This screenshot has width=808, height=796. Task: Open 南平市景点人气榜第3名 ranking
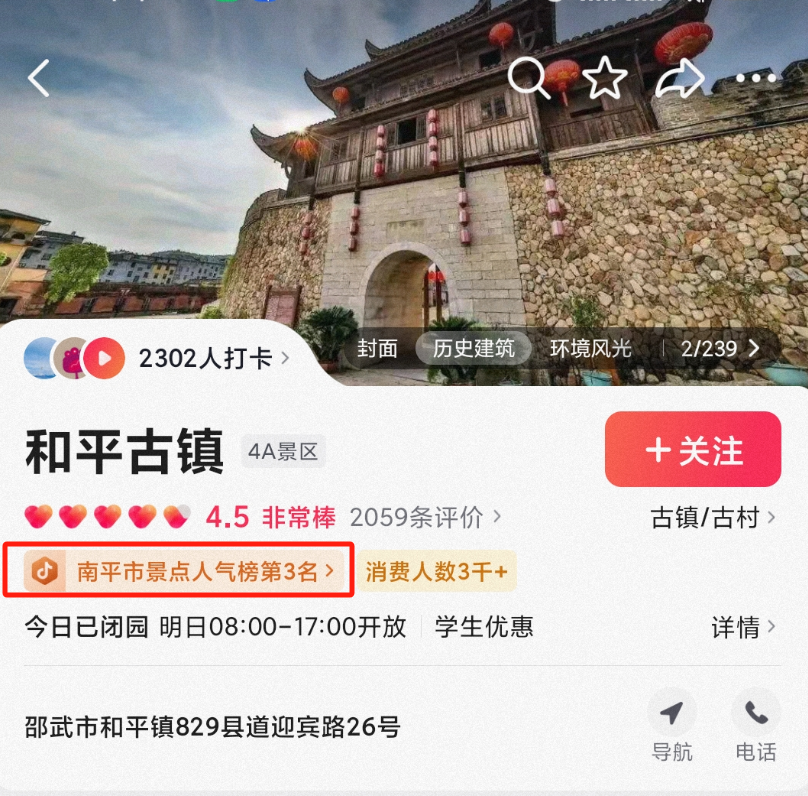point(180,571)
